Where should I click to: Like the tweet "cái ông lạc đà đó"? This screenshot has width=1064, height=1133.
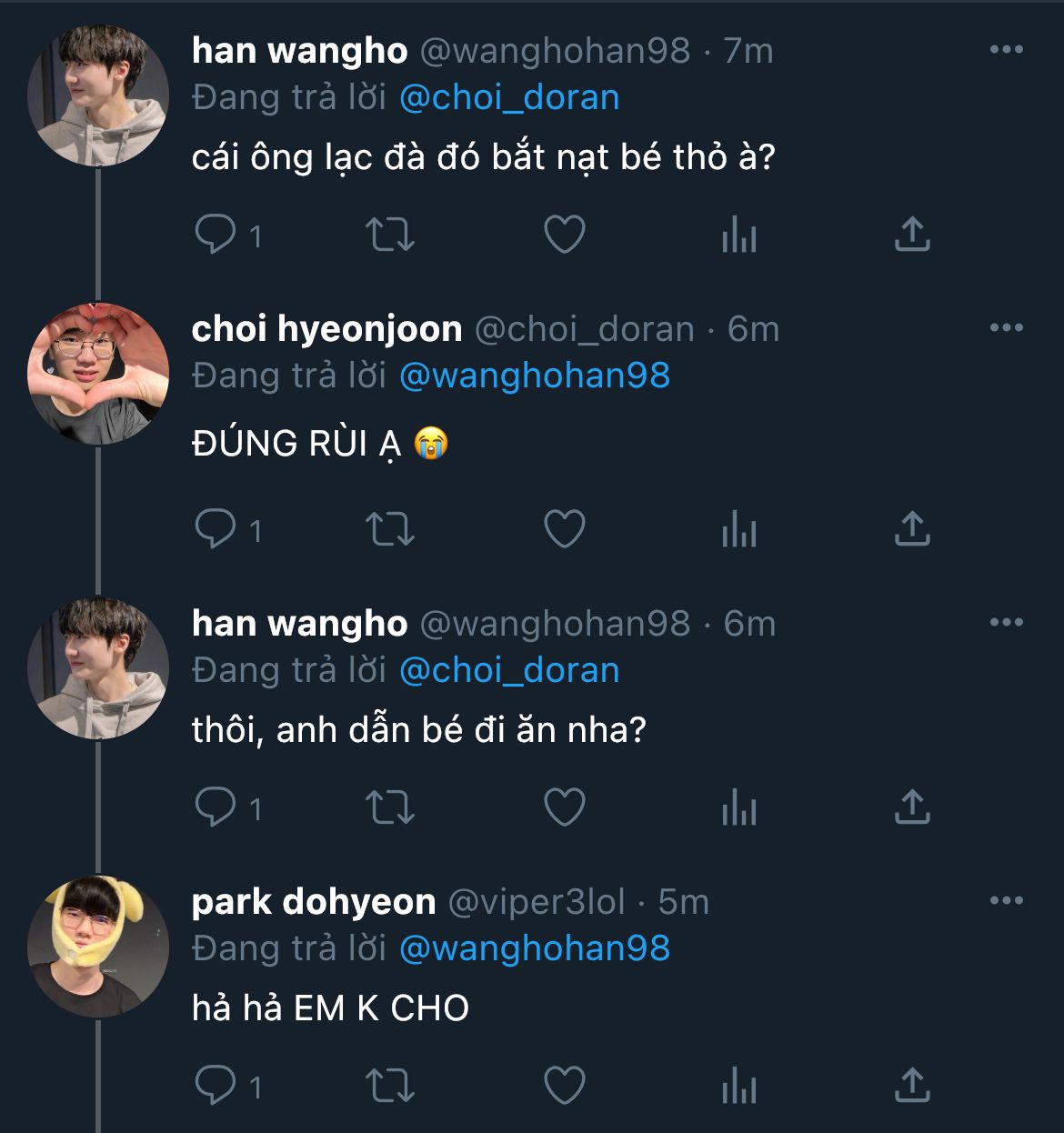pyautogui.click(x=564, y=235)
